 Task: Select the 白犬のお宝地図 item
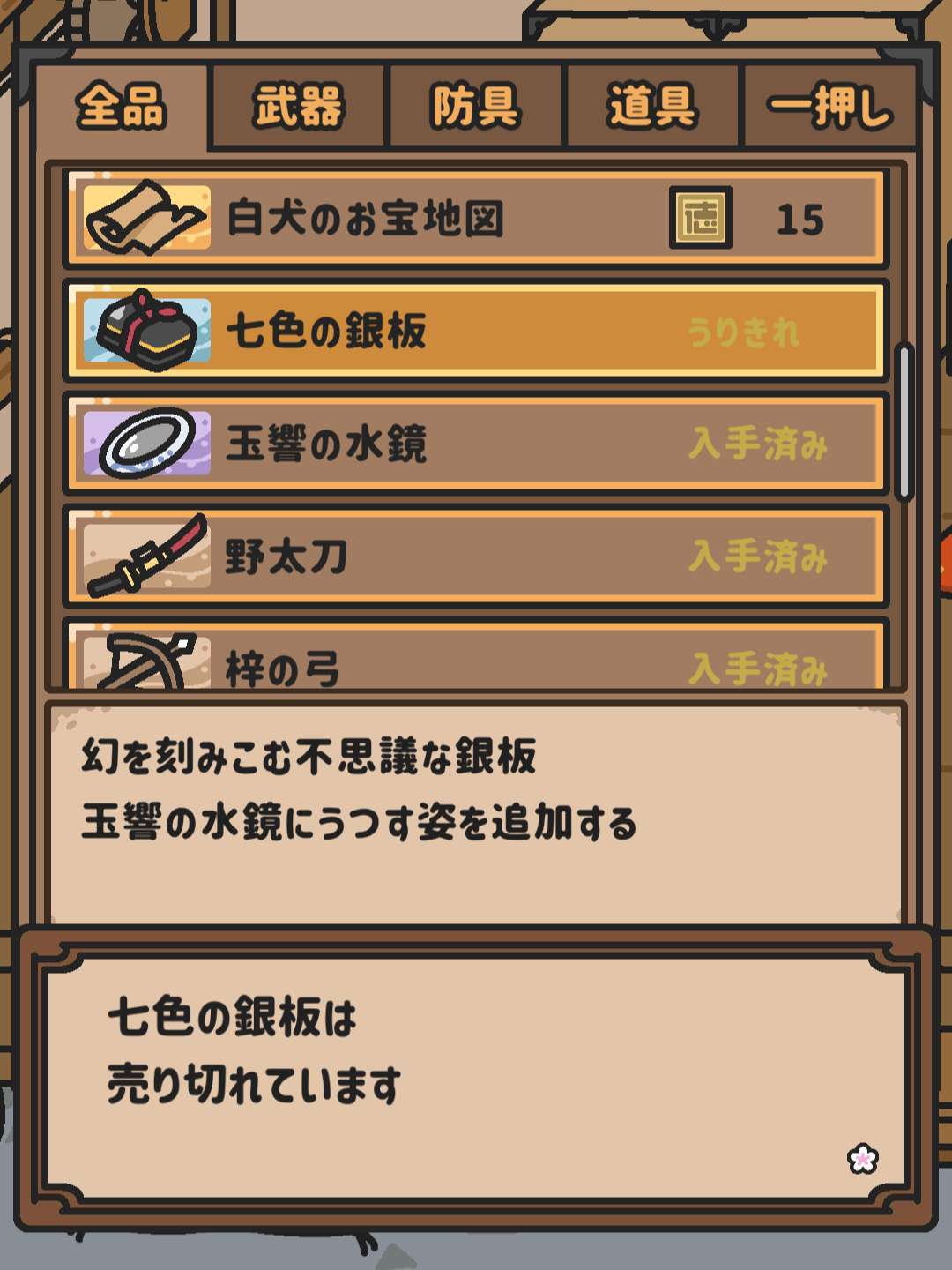click(x=475, y=219)
